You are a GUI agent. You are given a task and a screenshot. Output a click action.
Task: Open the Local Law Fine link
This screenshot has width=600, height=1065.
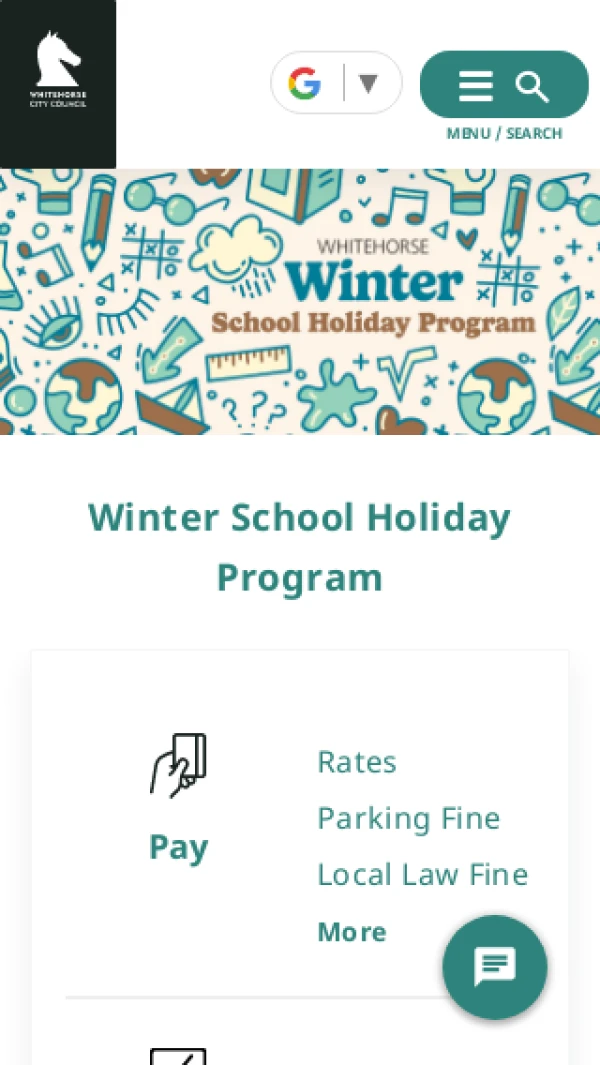tap(422, 874)
